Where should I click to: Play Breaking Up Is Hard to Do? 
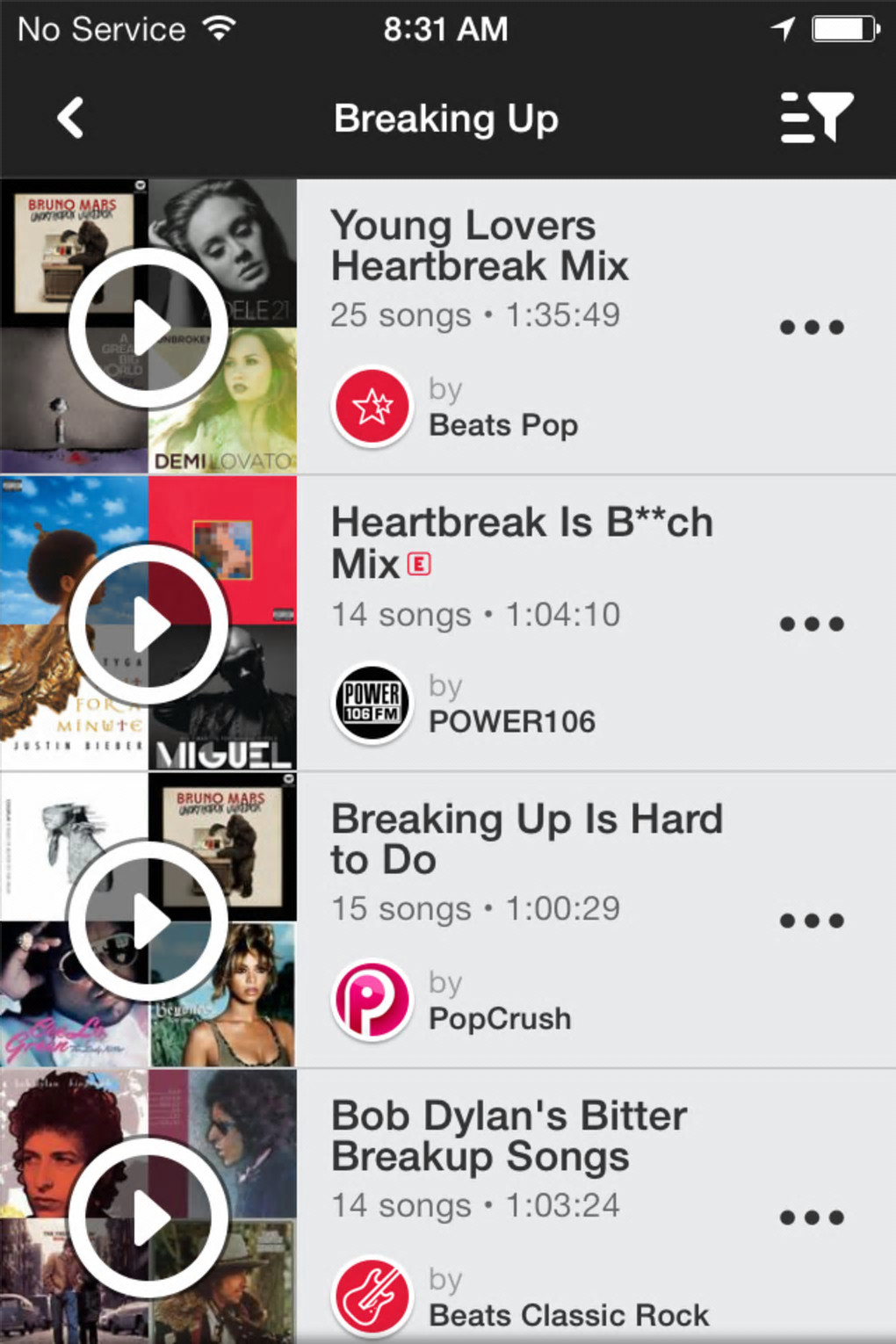click(148, 921)
